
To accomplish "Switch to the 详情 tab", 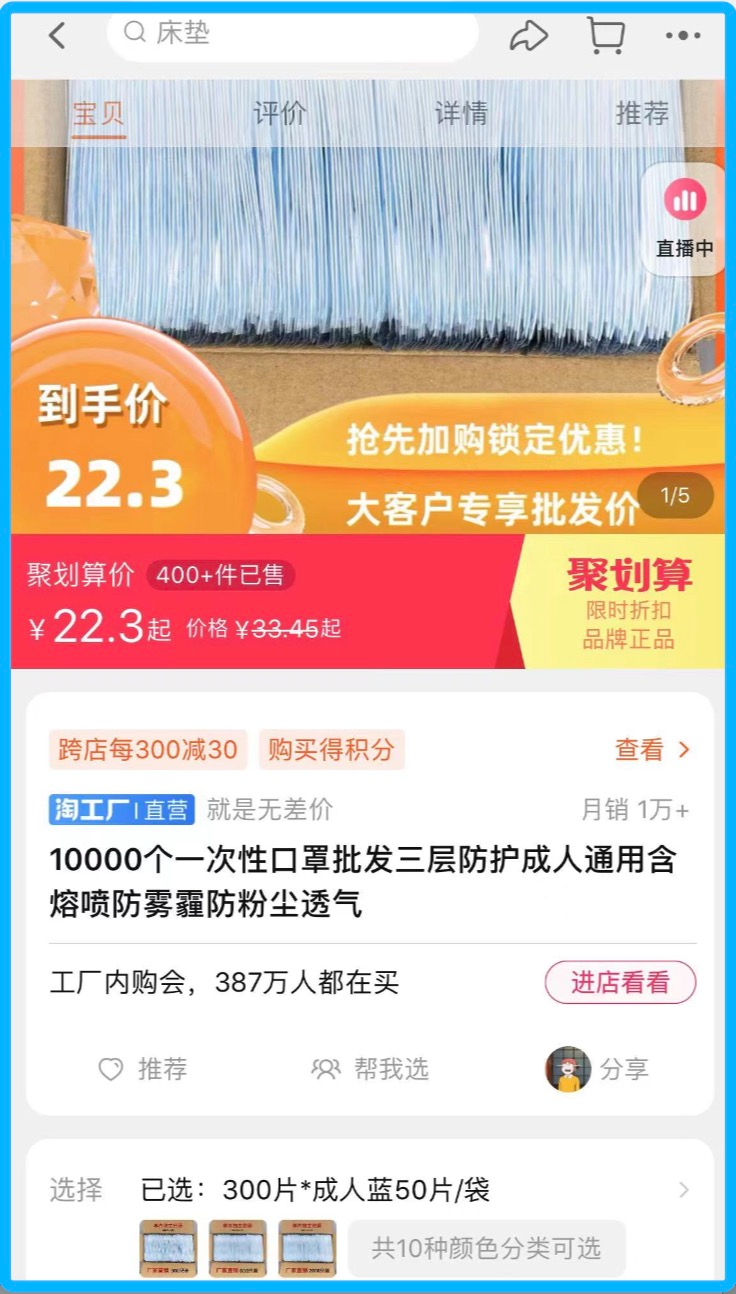I will click(x=461, y=114).
